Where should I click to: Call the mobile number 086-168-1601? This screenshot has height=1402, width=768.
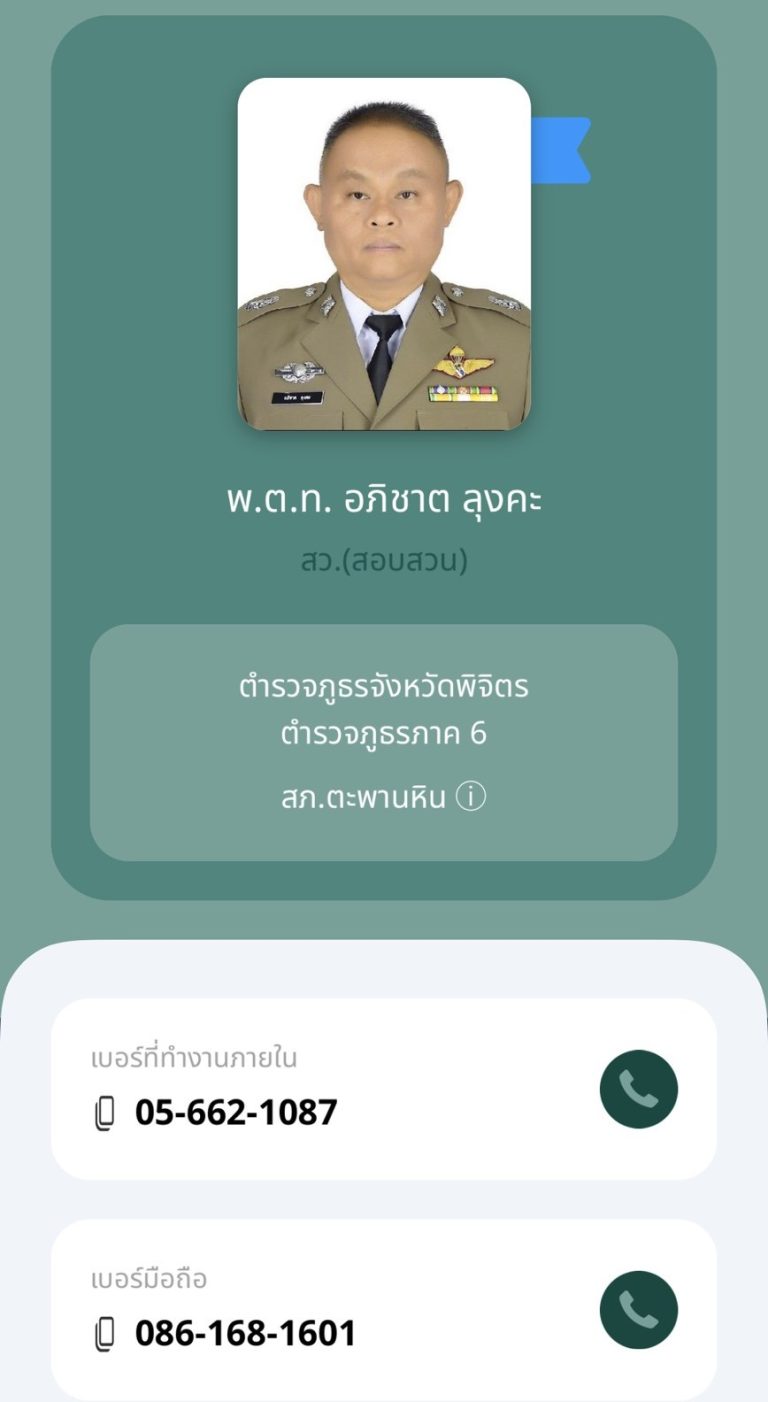pyautogui.click(x=638, y=1310)
